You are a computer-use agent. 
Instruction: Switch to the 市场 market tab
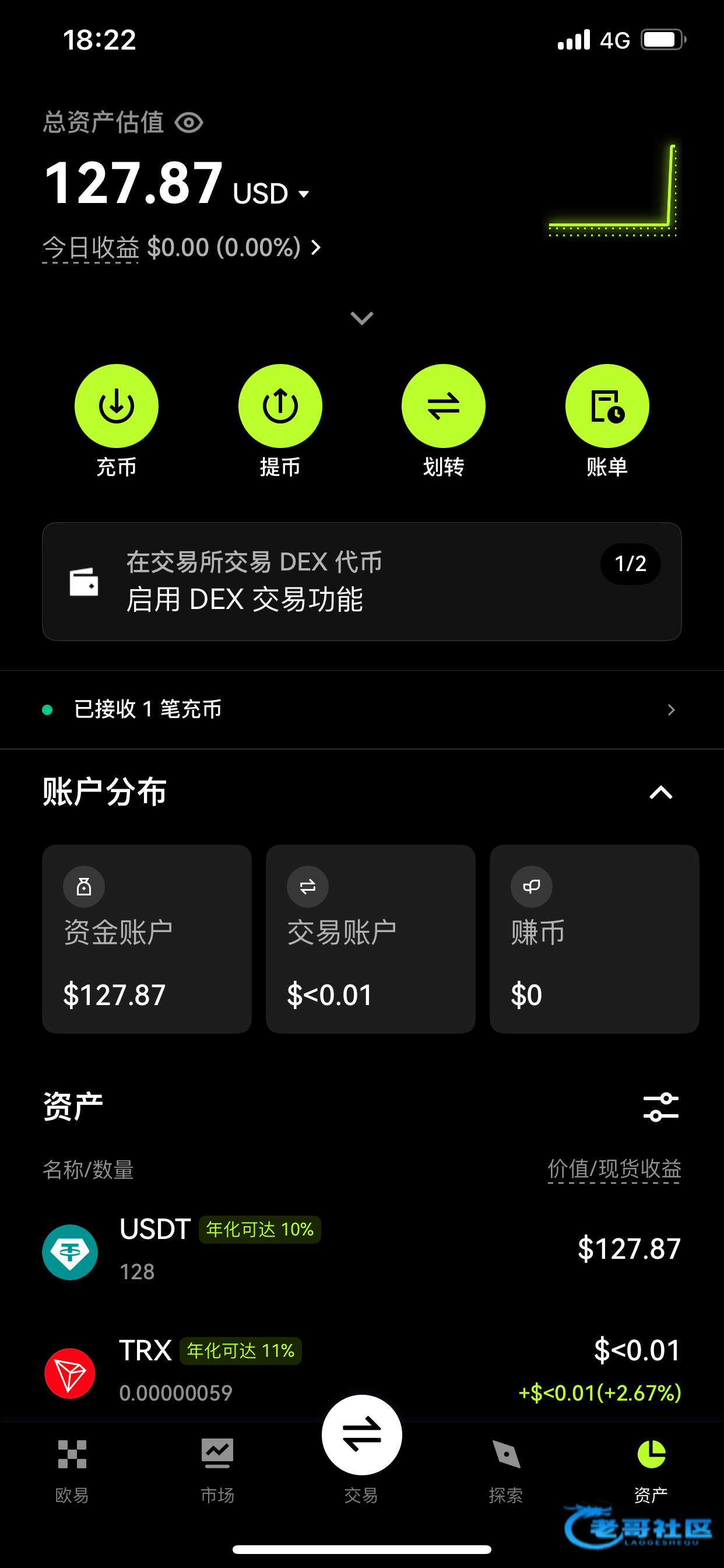click(217, 1468)
